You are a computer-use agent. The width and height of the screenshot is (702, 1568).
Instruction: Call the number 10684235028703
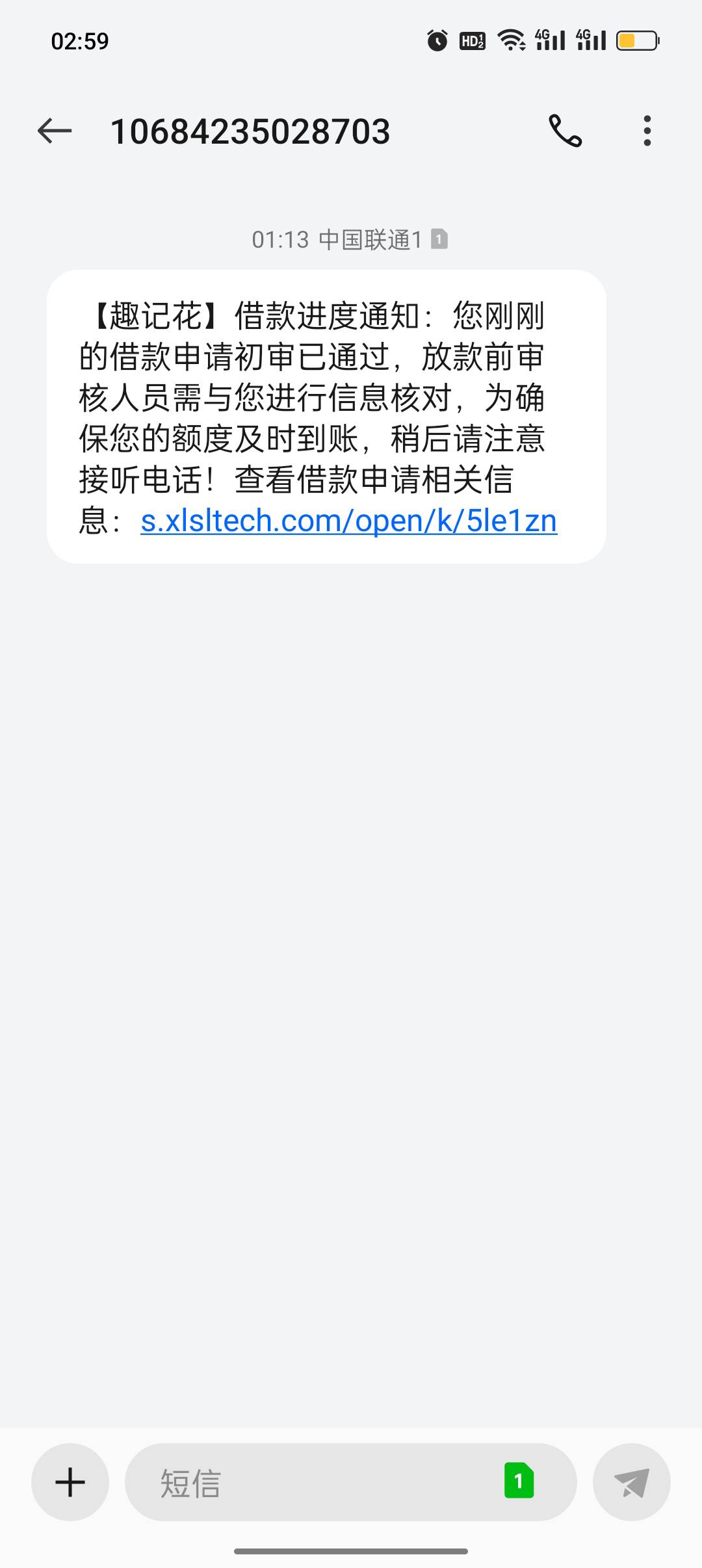coord(565,131)
